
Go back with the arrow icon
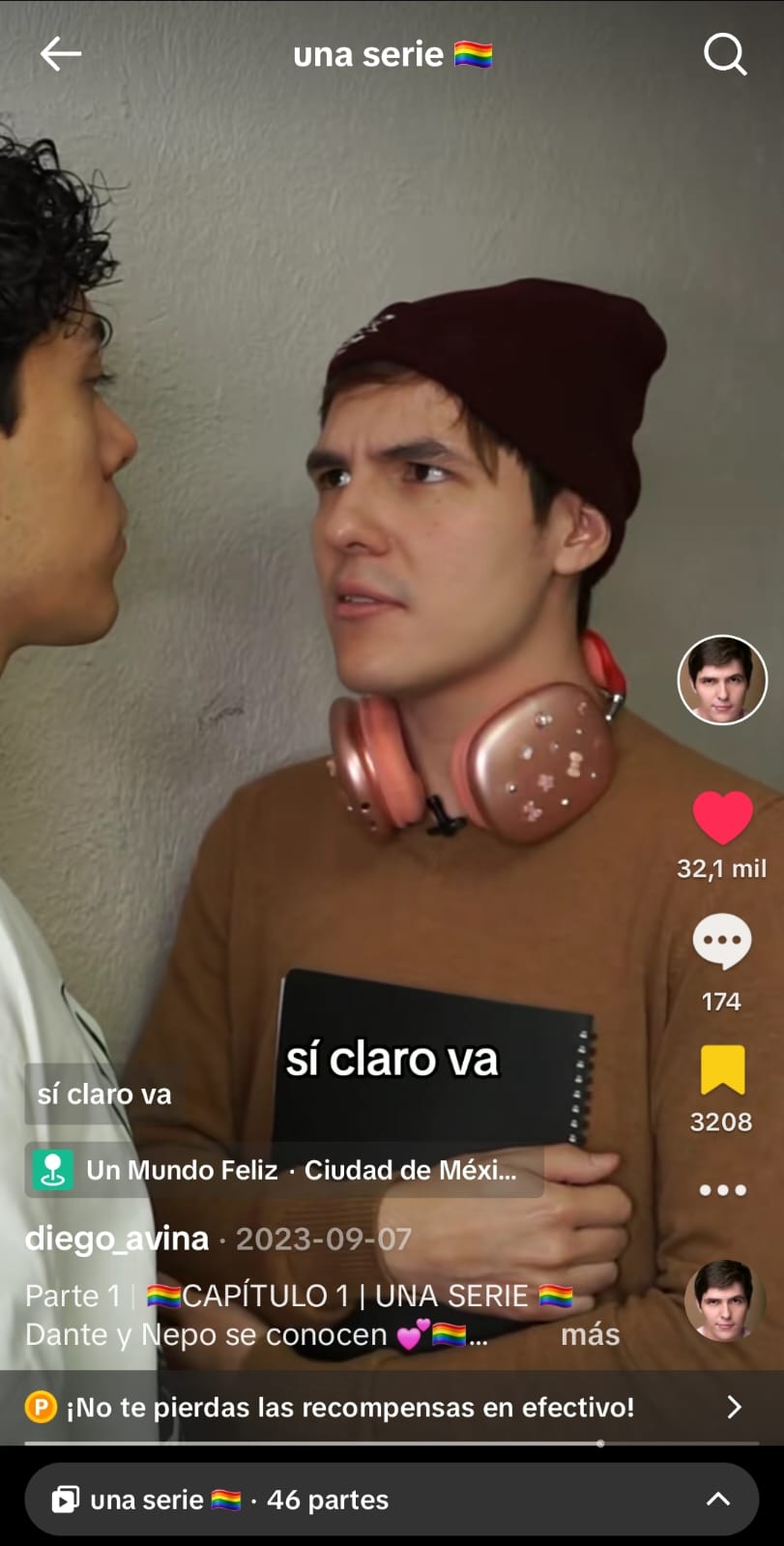[x=60, y=54]
